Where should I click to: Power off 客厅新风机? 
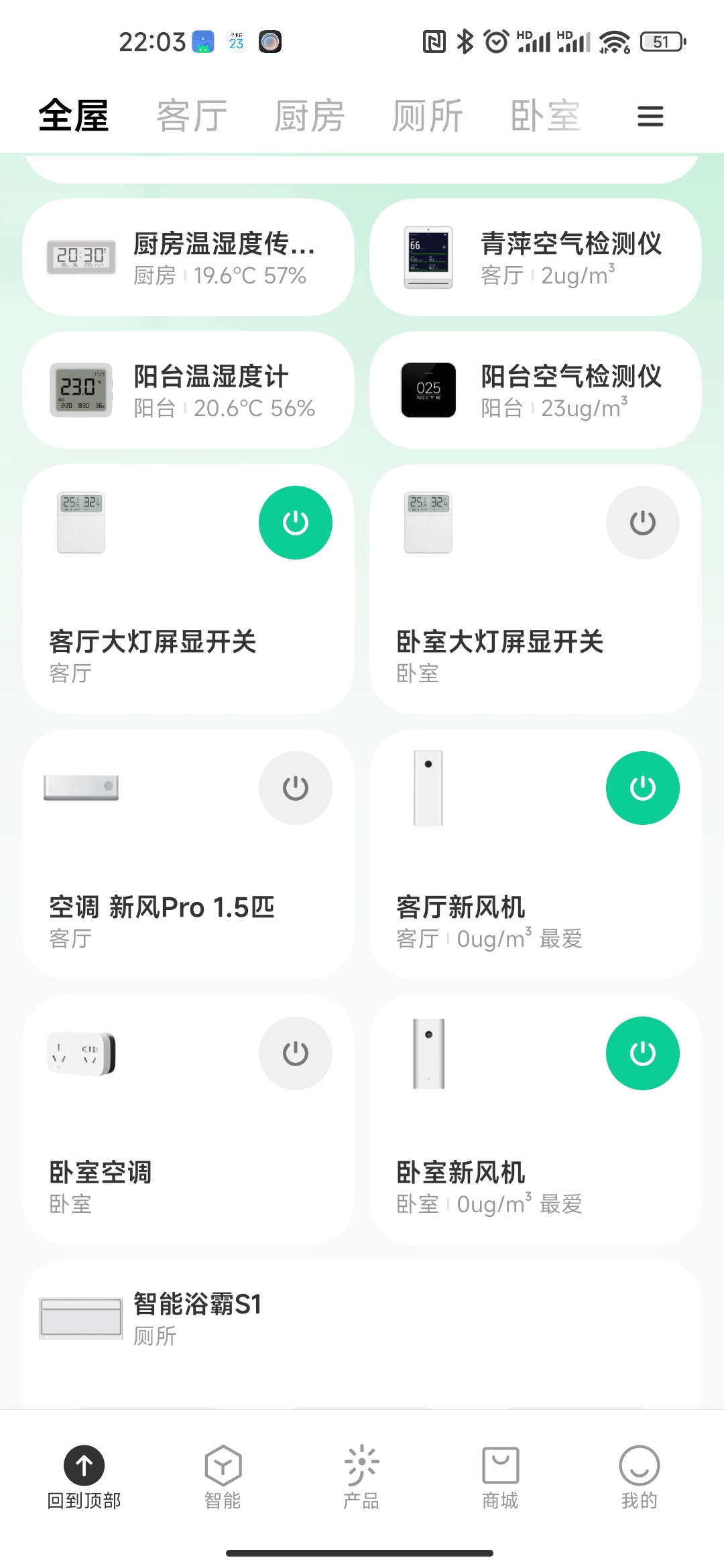642,788
